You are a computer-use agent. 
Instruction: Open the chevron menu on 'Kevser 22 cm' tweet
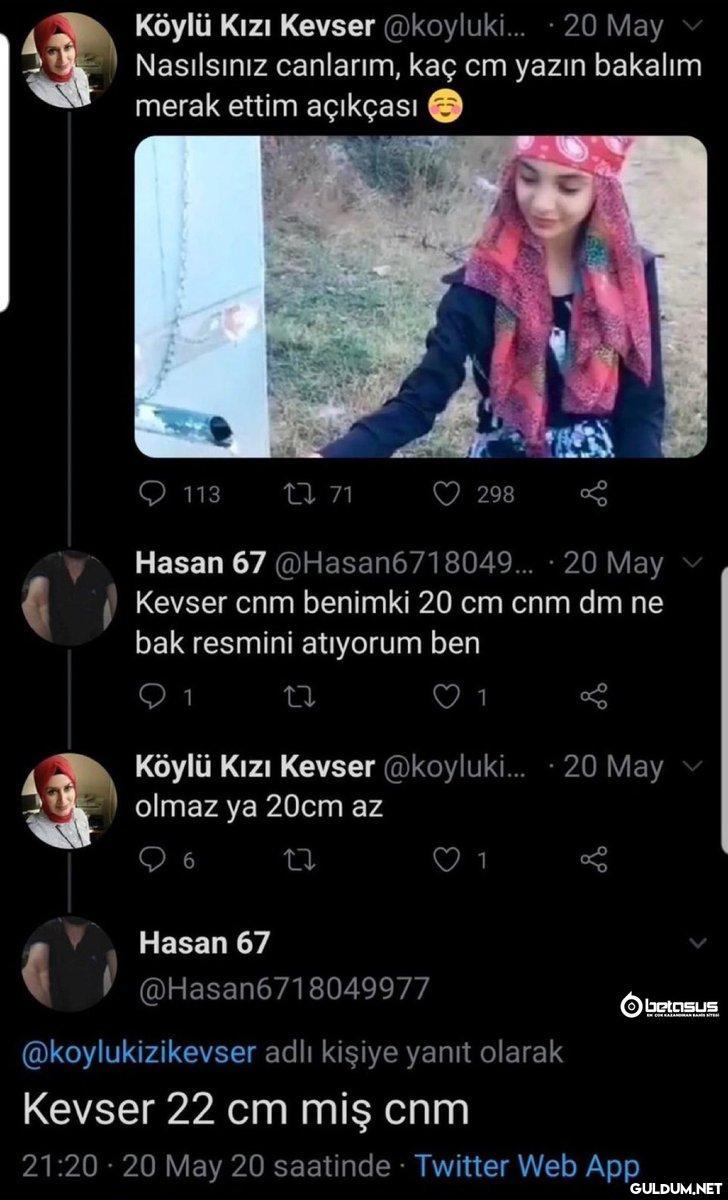pos(698,942)
